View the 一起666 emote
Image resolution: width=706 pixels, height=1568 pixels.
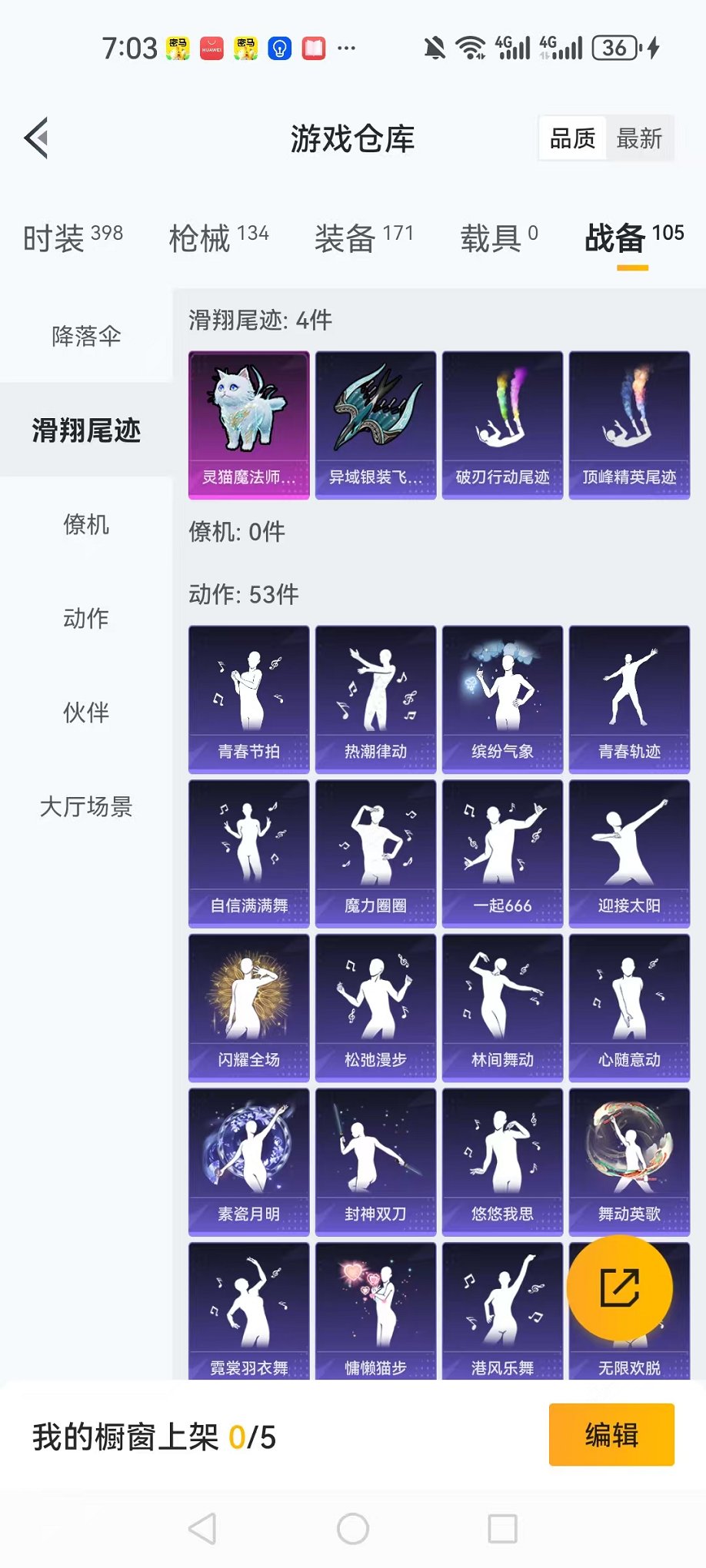(x=502, y=853)
